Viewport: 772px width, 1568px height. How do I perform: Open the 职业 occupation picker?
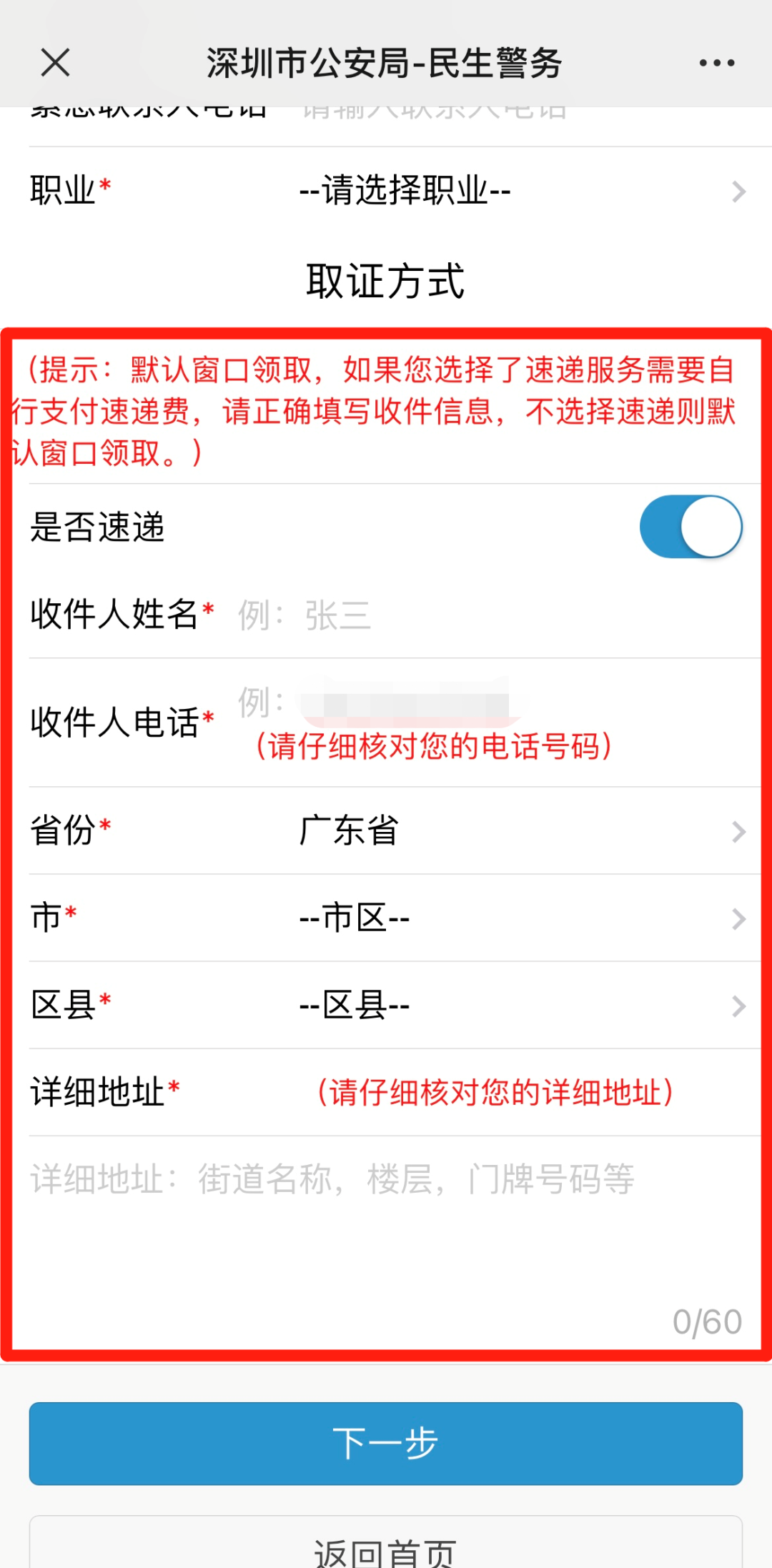(x=522, y=191)
